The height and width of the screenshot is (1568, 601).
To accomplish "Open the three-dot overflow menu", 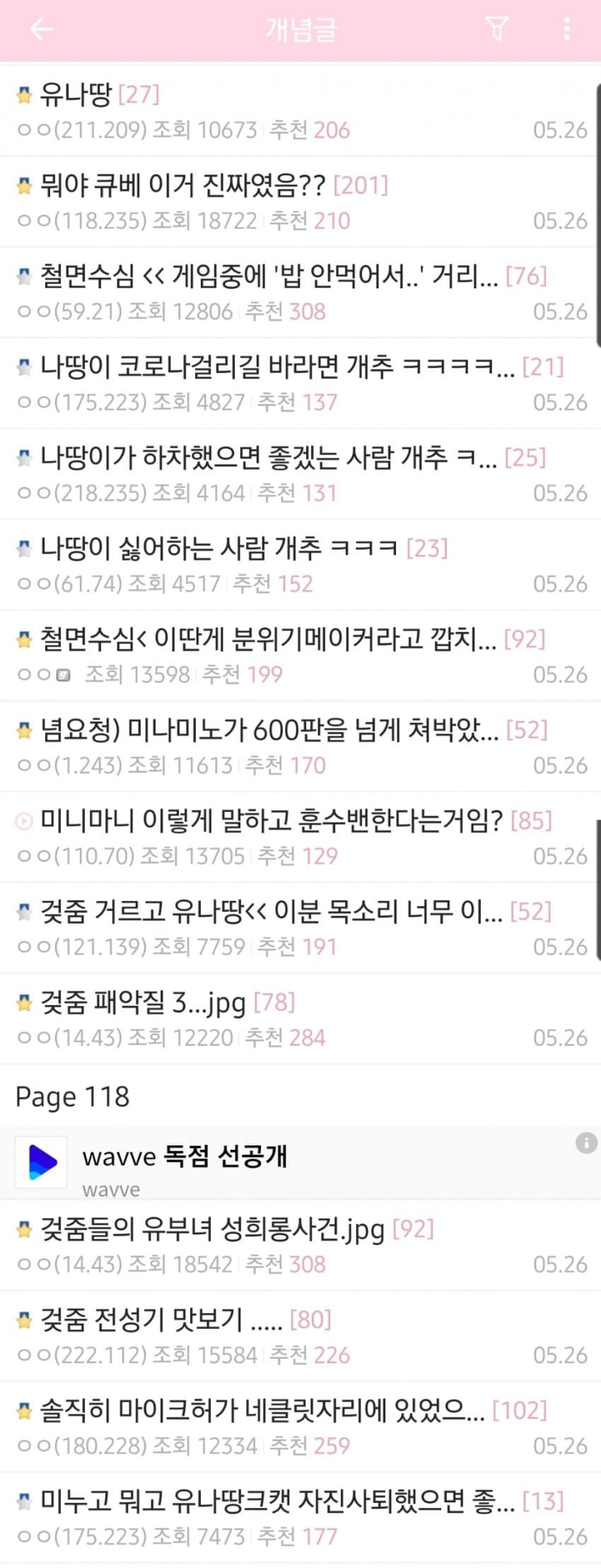I will pos(566,29).
